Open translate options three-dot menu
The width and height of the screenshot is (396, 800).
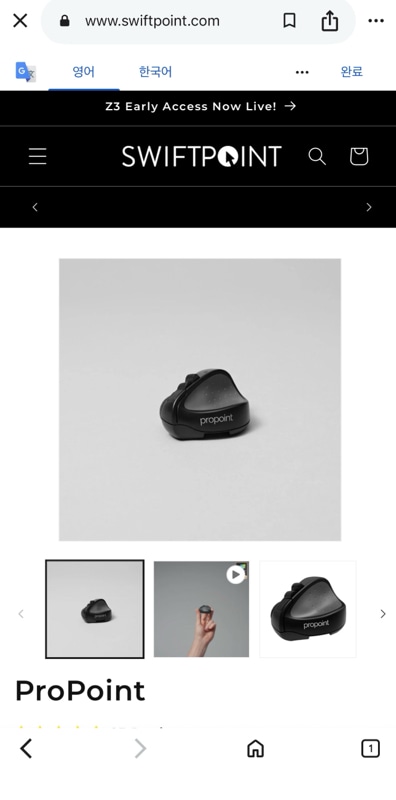(302, 72)
